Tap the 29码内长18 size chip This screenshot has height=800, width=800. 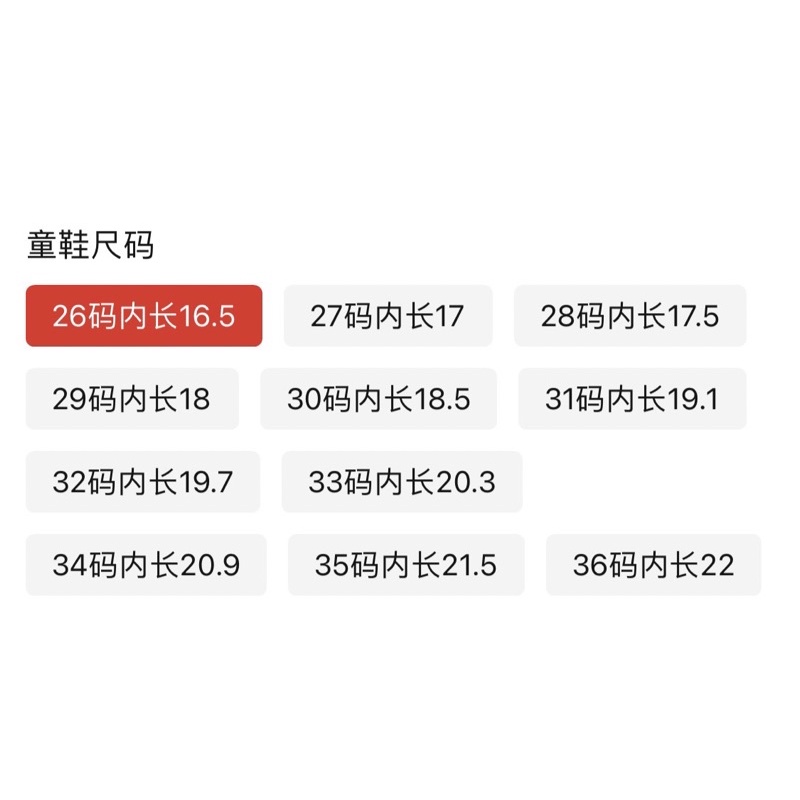pos(132,399)
